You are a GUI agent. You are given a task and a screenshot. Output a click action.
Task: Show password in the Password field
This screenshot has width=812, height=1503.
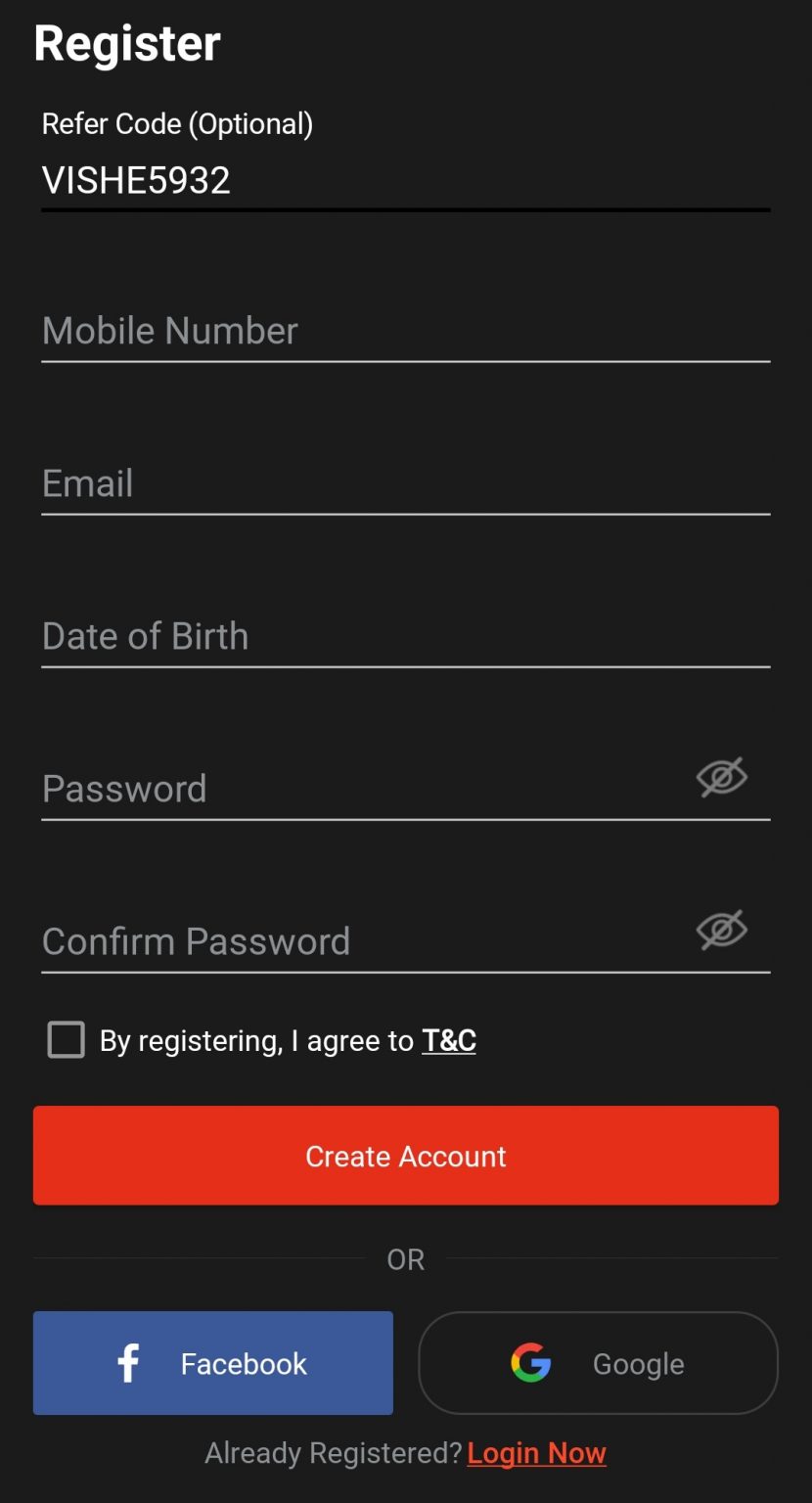tap(722, 777)
